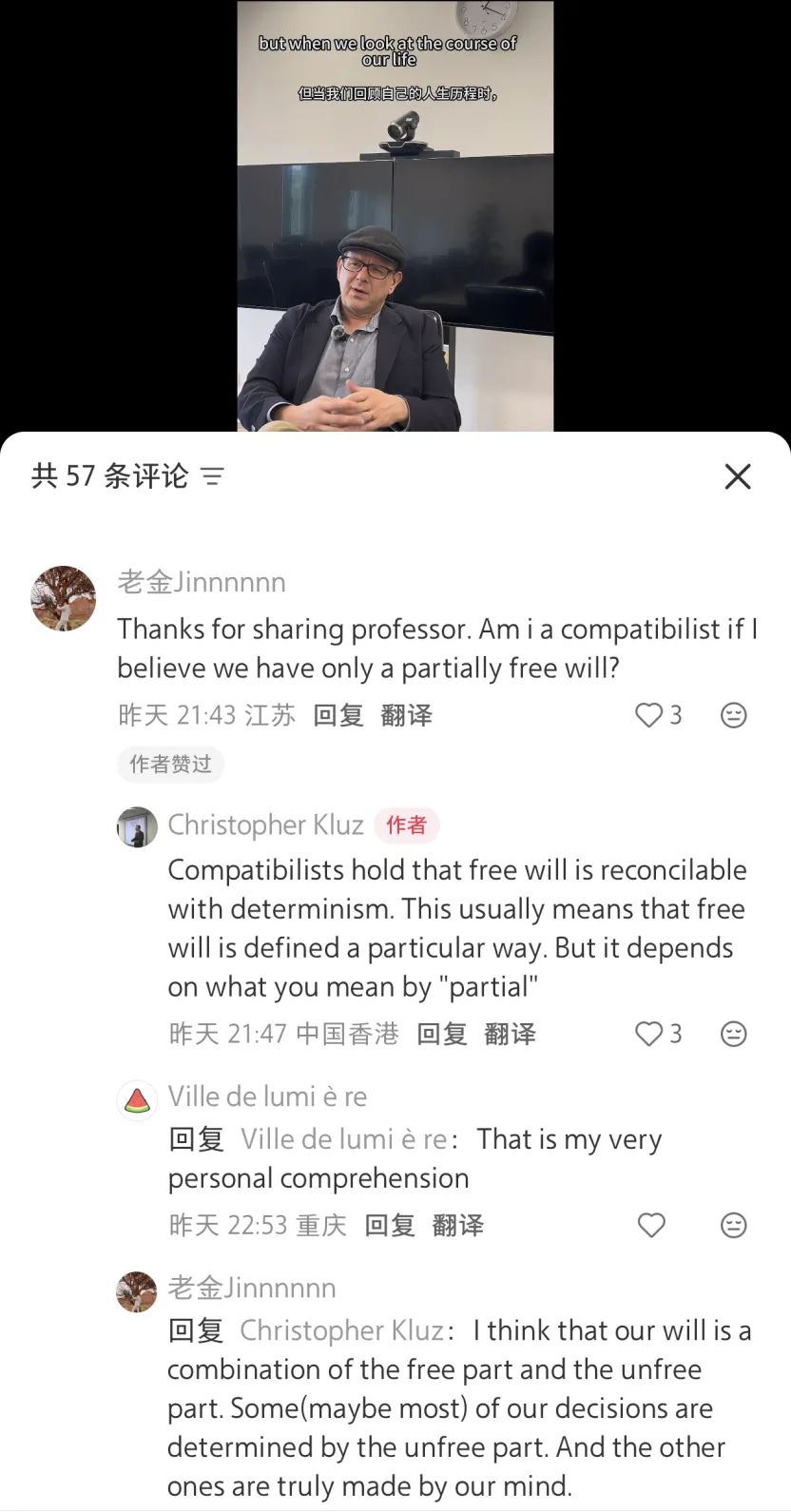Open 老金Jinnnnnn's profile avatar on top comment
Image resolution: width=791 pixels, height=1512 pixels.
click(64, 598)
